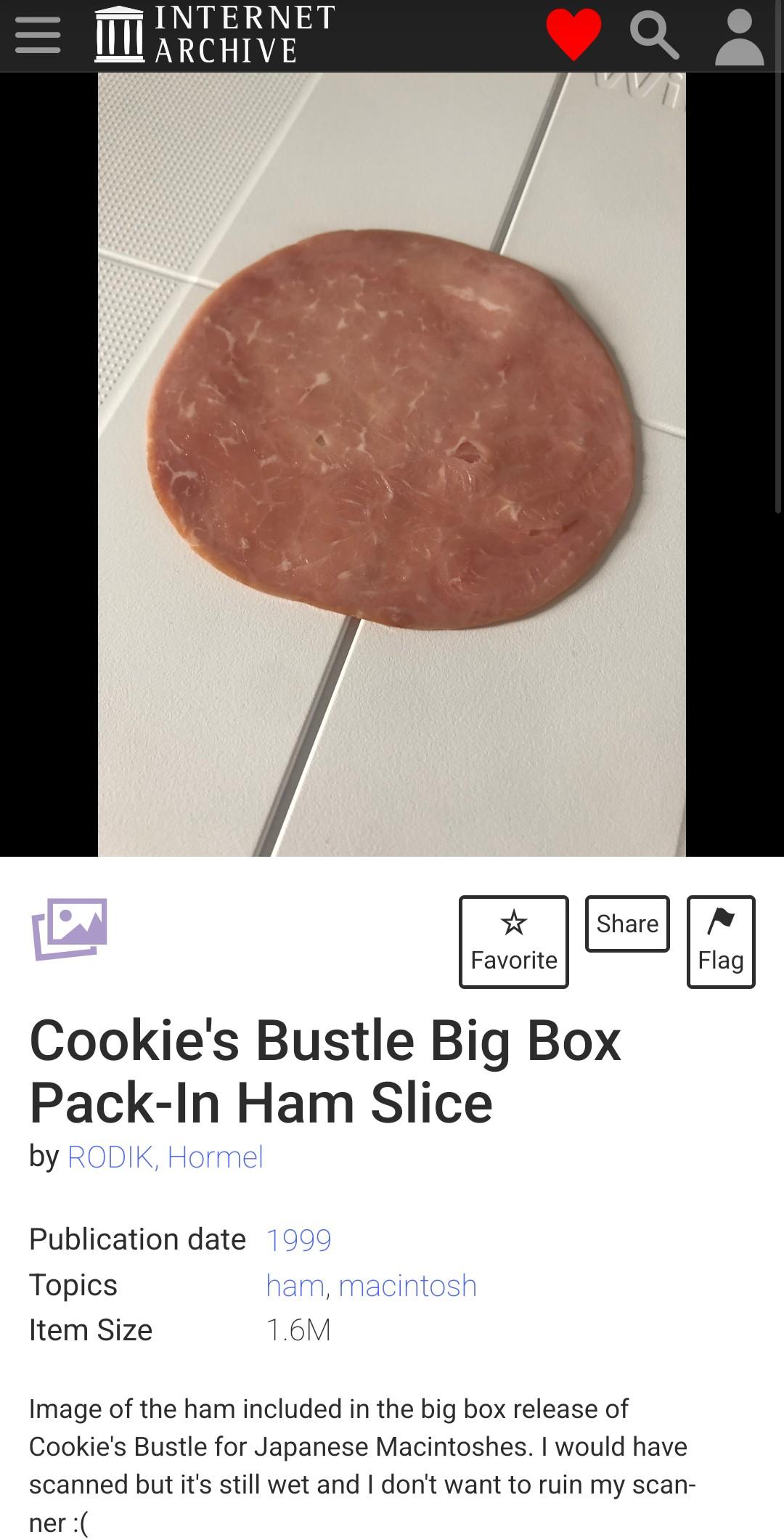Viewport: 784px width, 1540px height.
Task: Browse items published in 1999
Action: pos(298,1240)
